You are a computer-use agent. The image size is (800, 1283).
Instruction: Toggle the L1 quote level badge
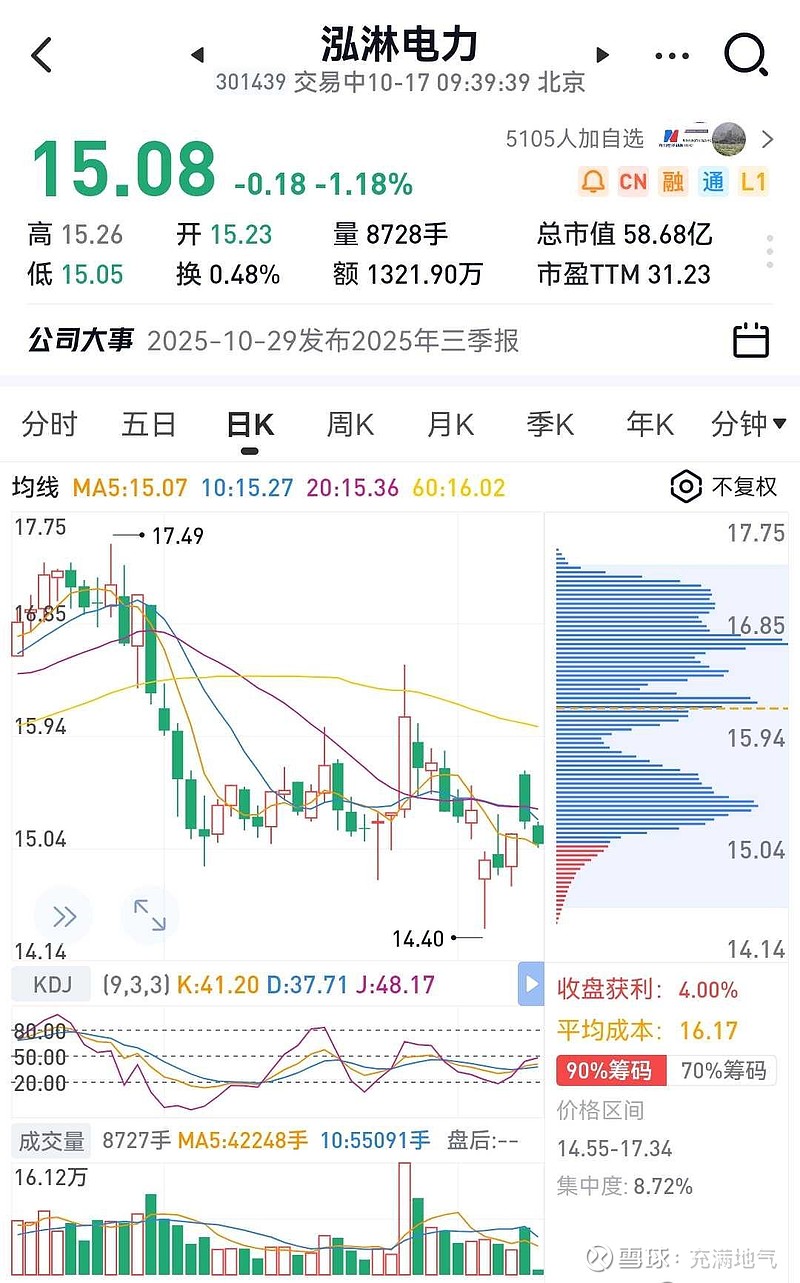click(x=752, y=182)
